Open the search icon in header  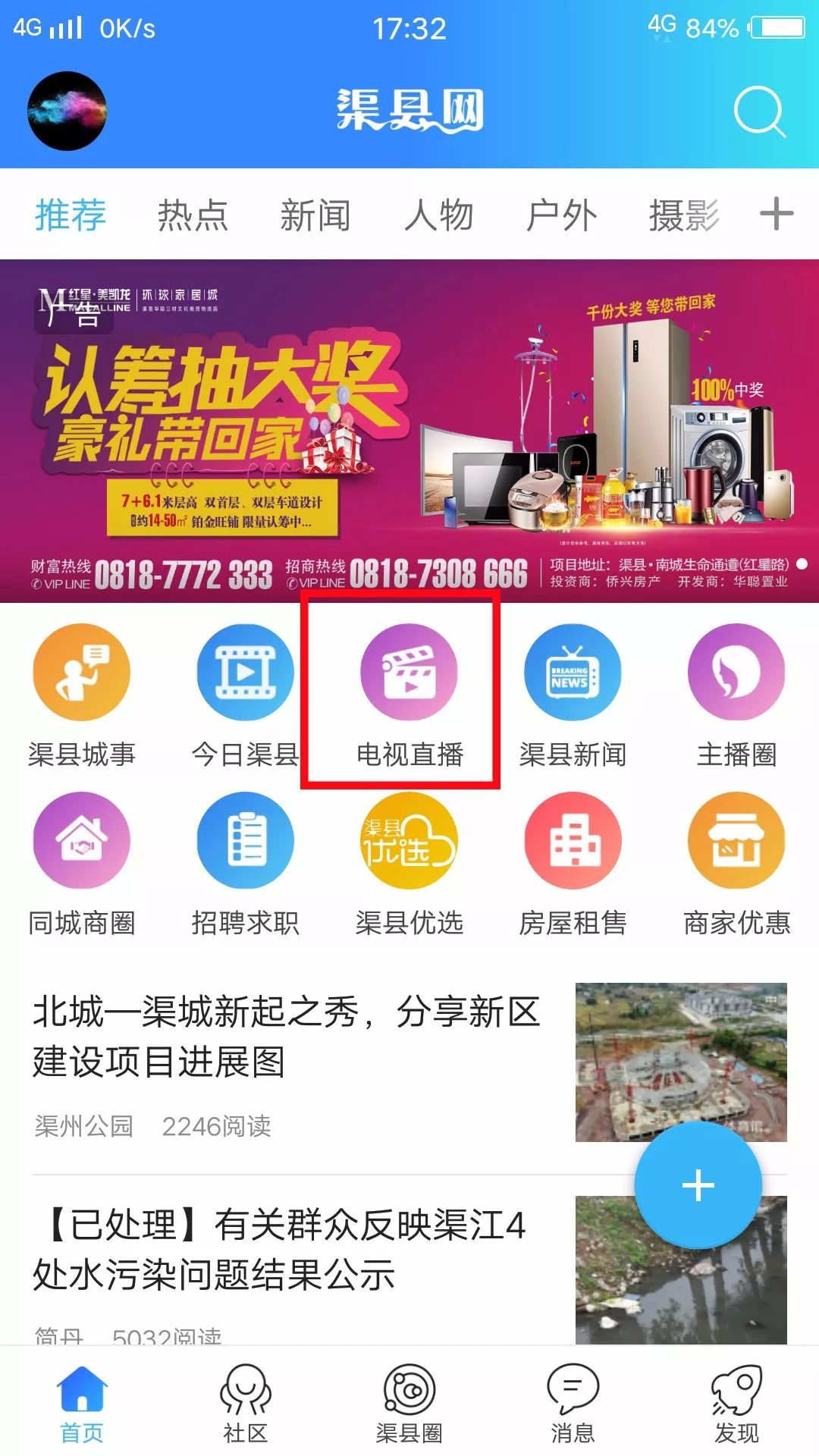759,111
